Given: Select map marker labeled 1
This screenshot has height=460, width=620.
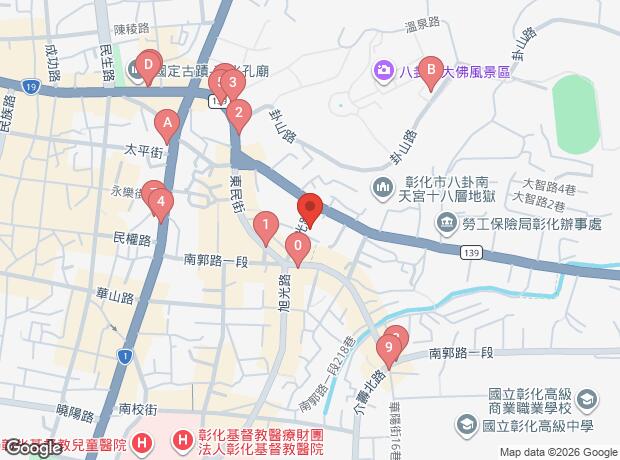Looking at the screenshot, I should point(266,228).
